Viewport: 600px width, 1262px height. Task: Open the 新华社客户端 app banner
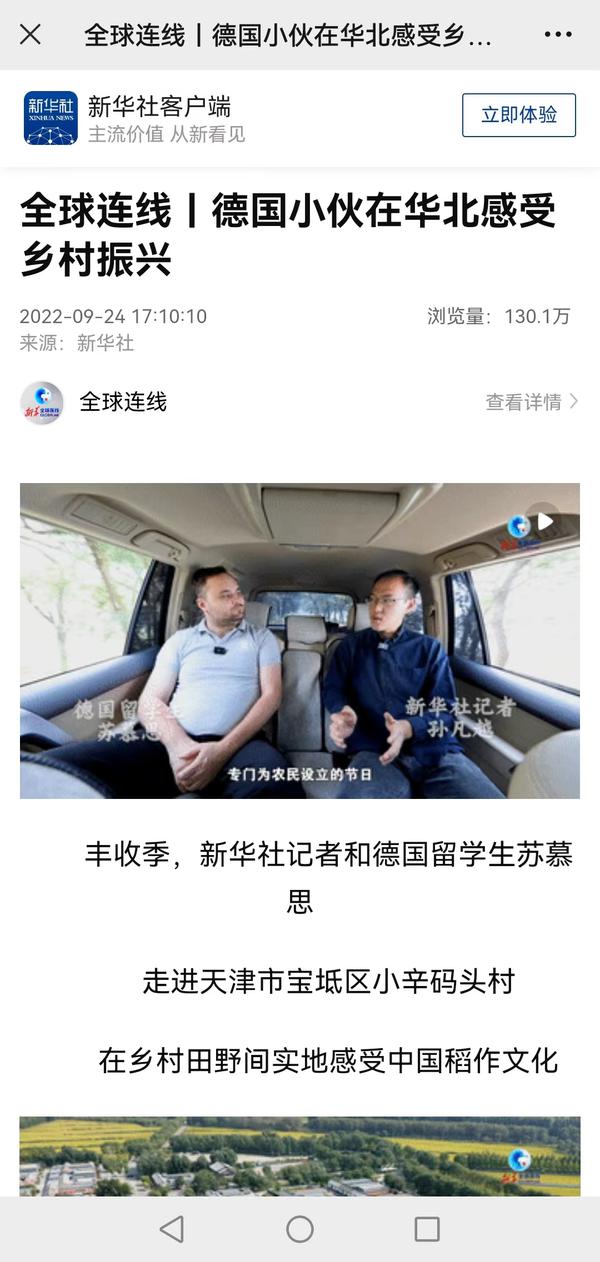tap(160, 118)
